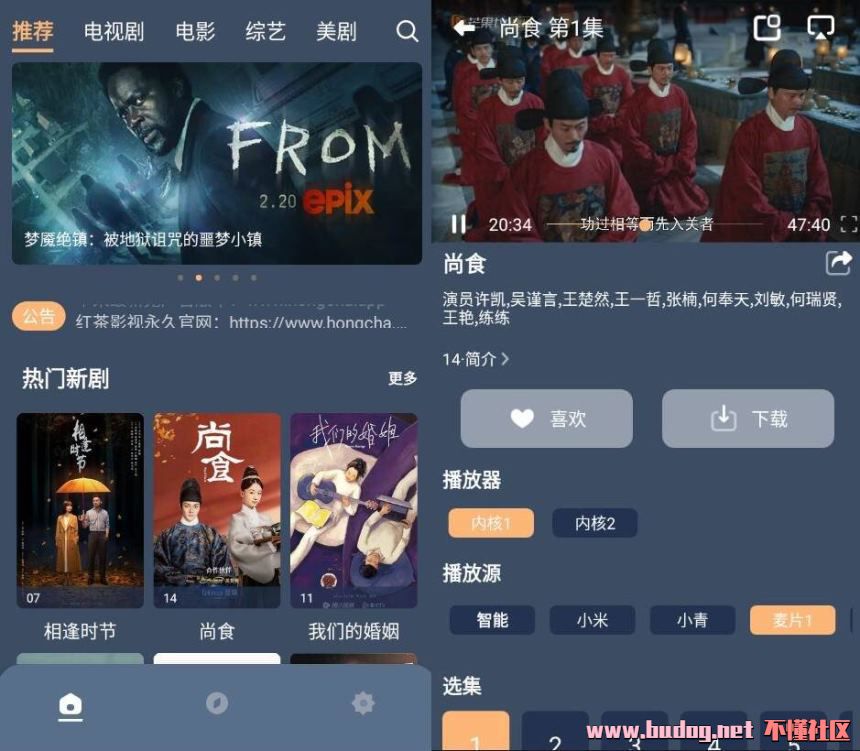The image size is (860, 751).
Task: Switch to the 美剧 tab
Action: click(336, 31)
